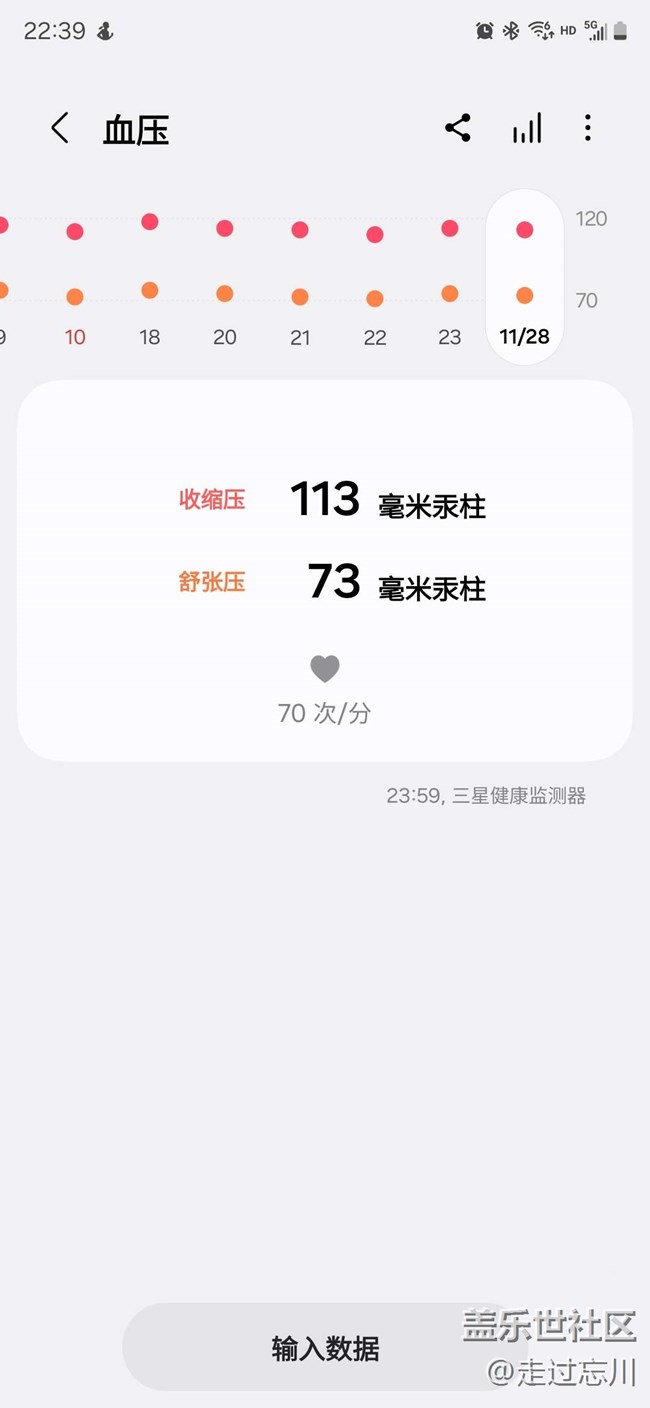650x1408 pixels.
Task: Open the bar chart trends view
Action: [527, 128]
